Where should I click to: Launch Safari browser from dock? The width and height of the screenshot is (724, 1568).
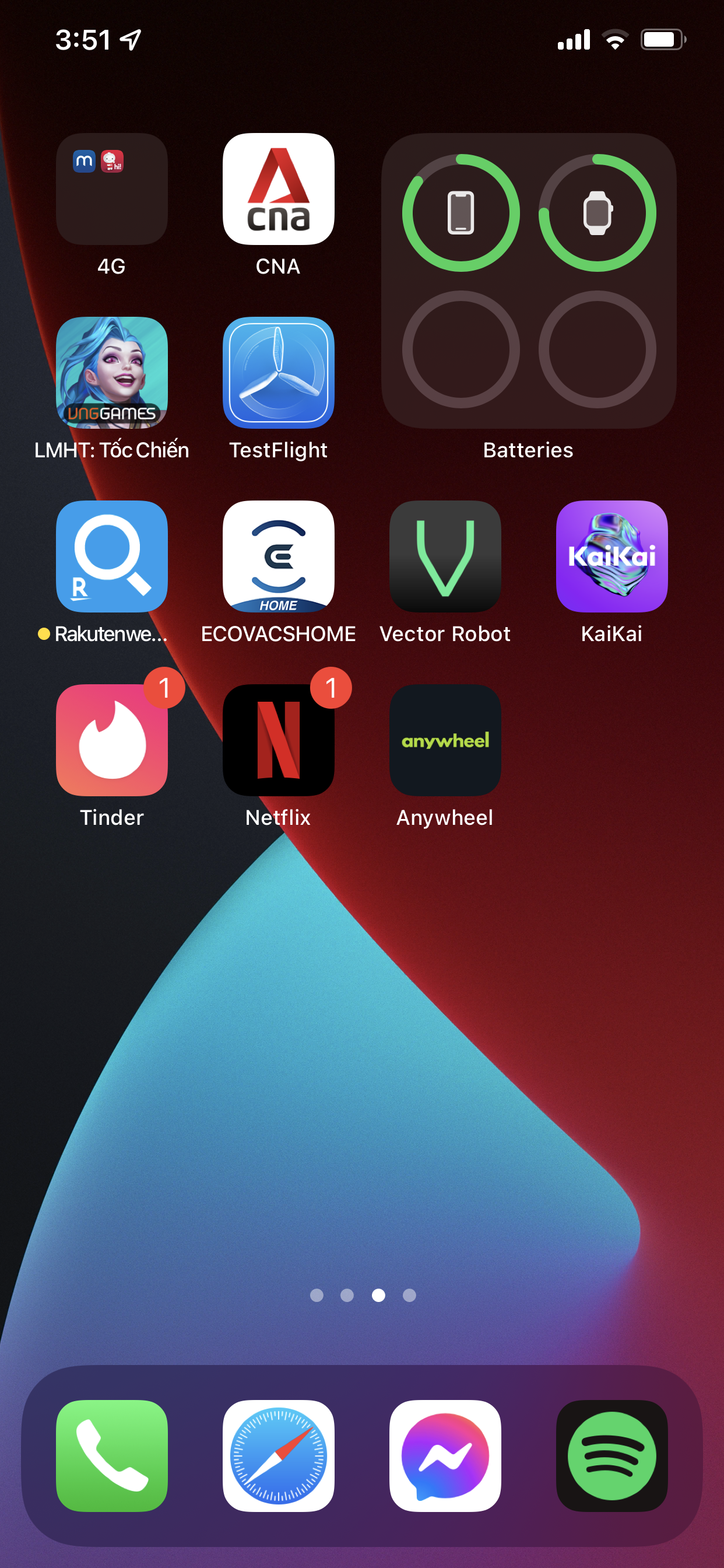click(x=278, y=1456)
